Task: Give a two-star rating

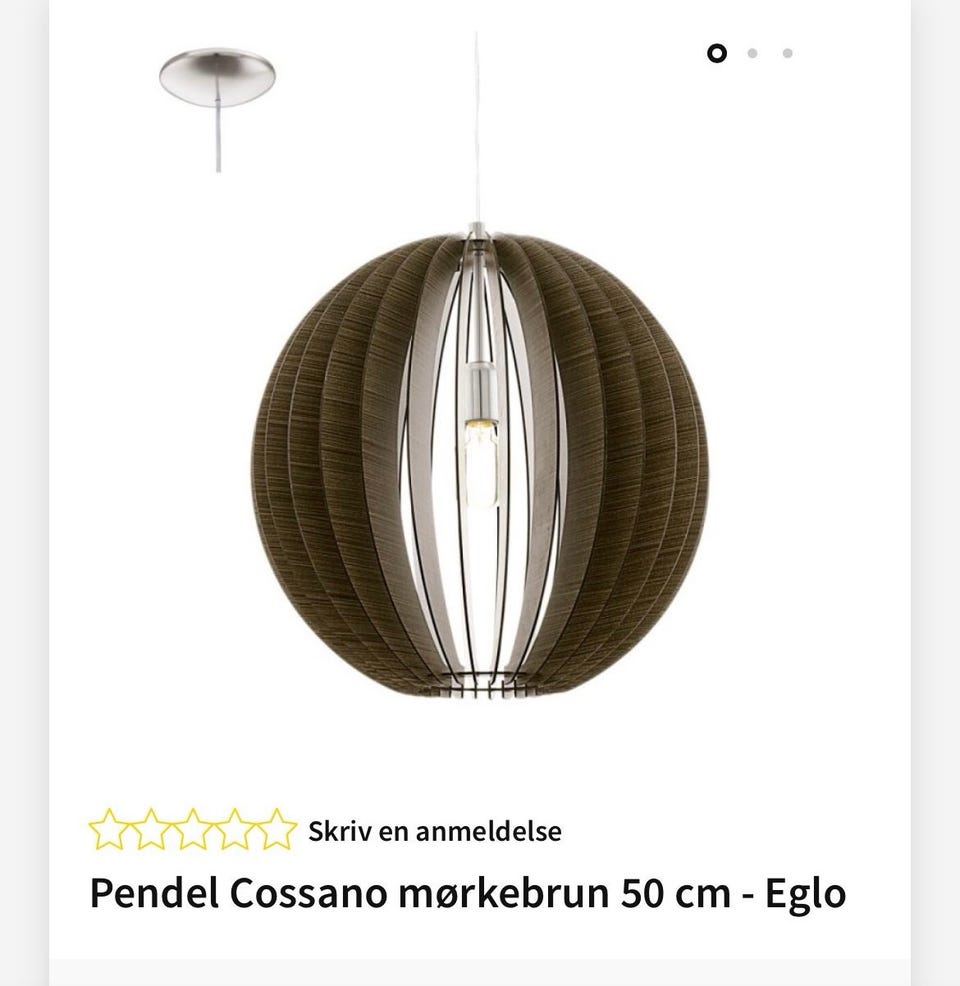Action: point(152,829)
